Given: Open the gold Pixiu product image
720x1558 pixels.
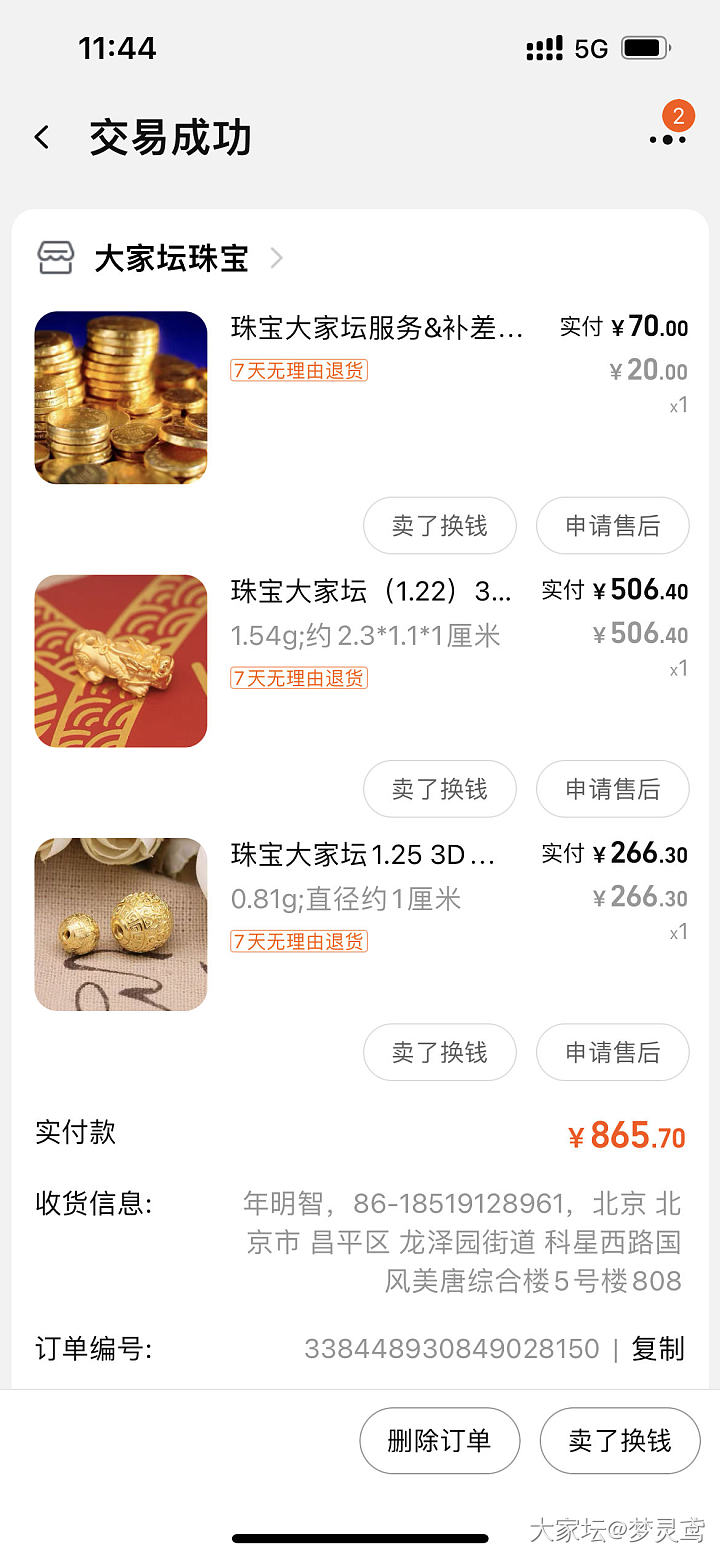Looking at the screenshot, I should (121, 661).
